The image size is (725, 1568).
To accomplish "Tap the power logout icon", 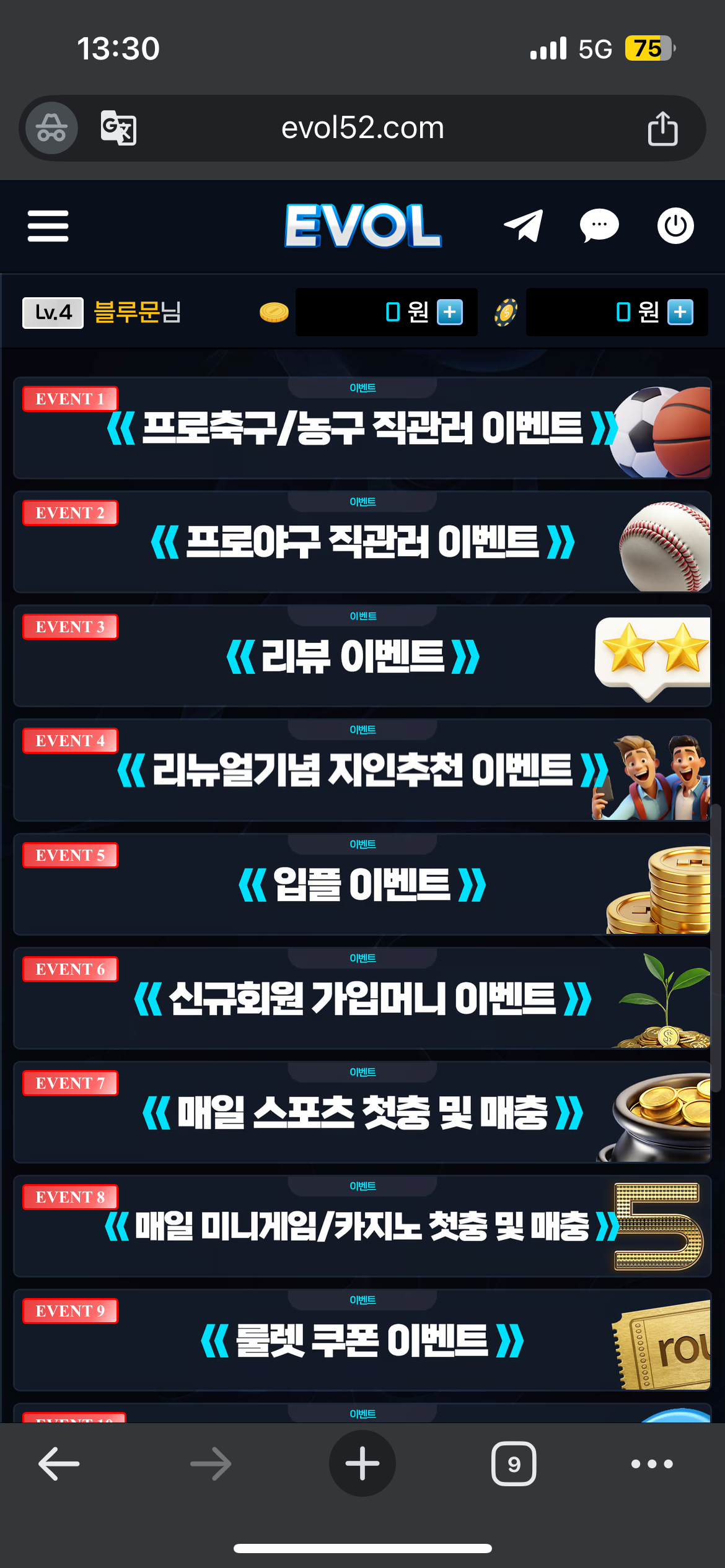I will click(675, 225).
